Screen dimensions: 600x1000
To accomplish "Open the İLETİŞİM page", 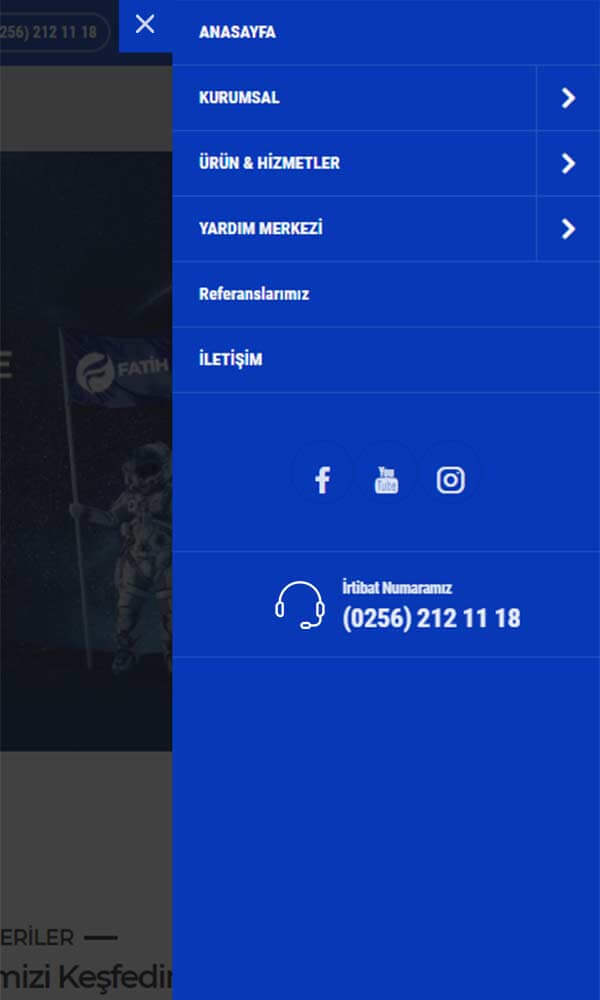I will tap(230, 360).
